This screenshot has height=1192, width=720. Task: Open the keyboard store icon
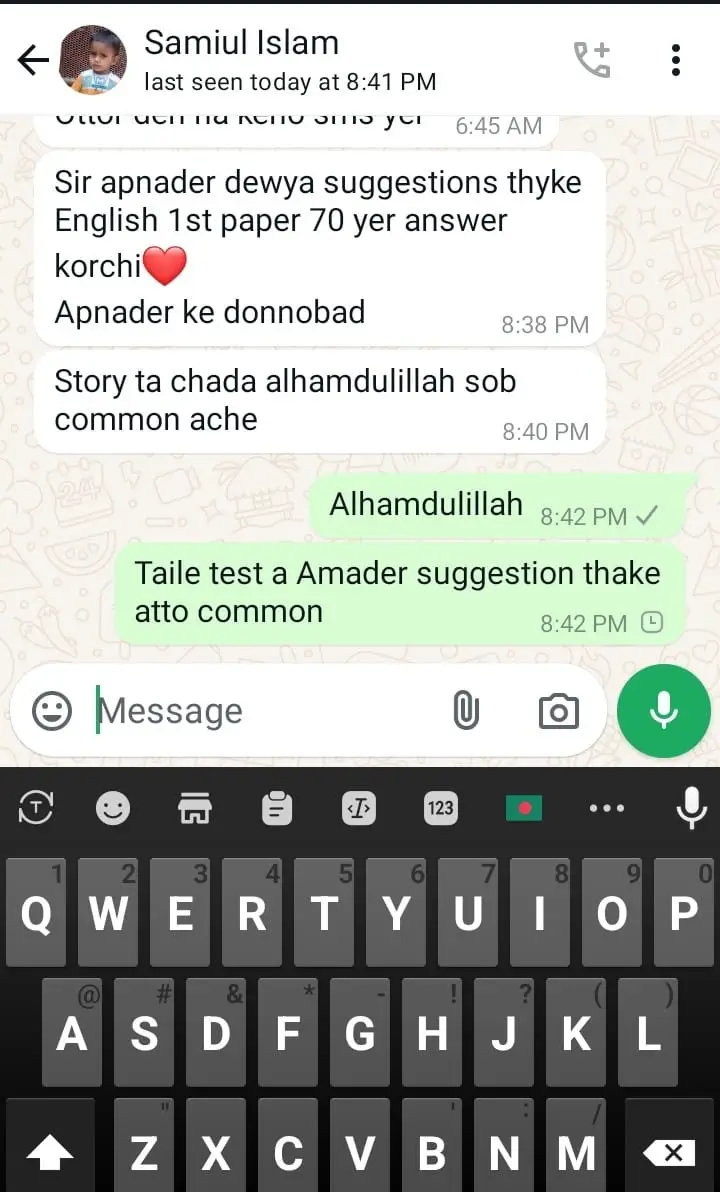[x=194, y=807]
